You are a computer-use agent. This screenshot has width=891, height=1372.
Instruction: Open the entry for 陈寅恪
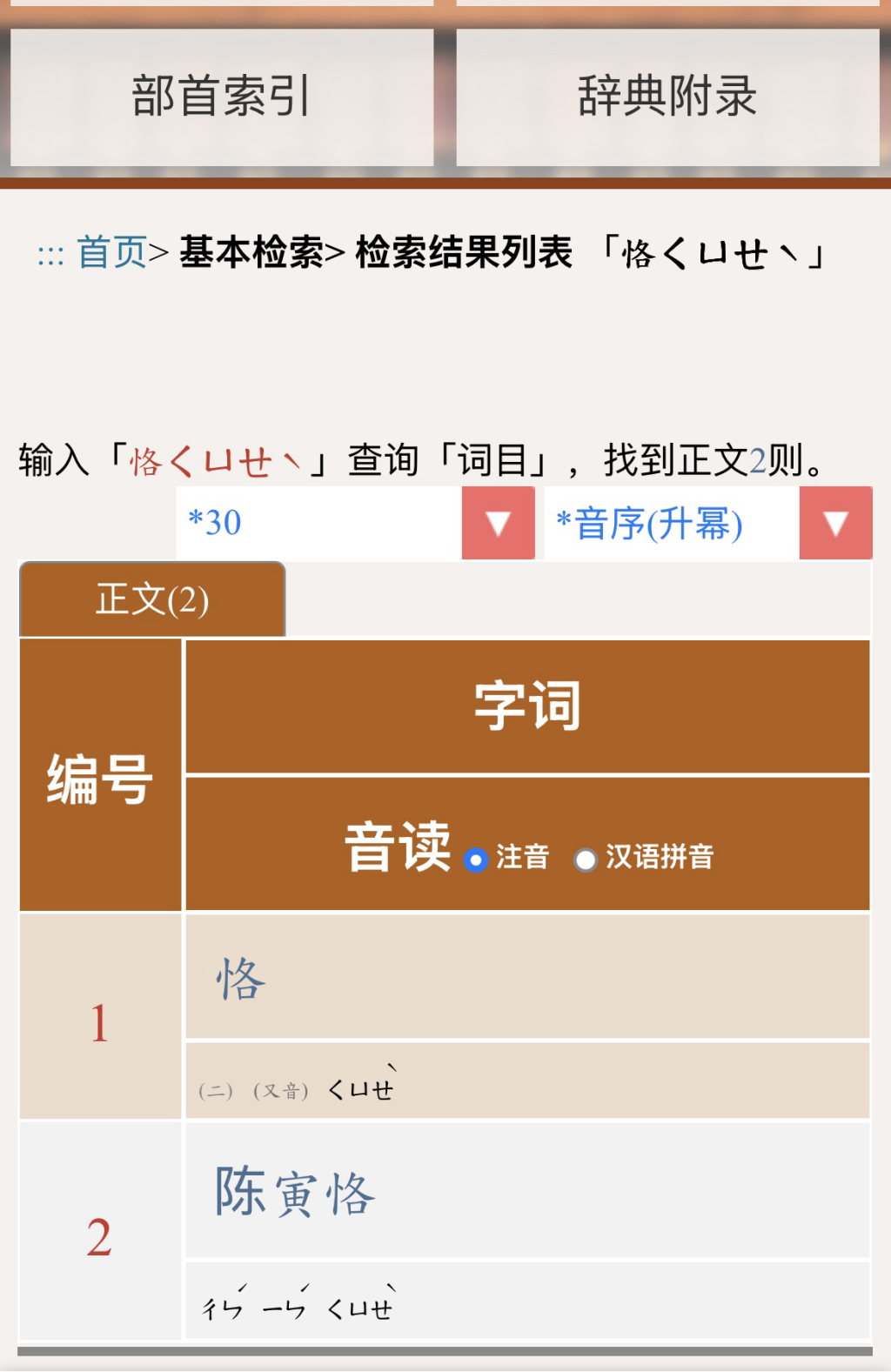coord(295,1192)
